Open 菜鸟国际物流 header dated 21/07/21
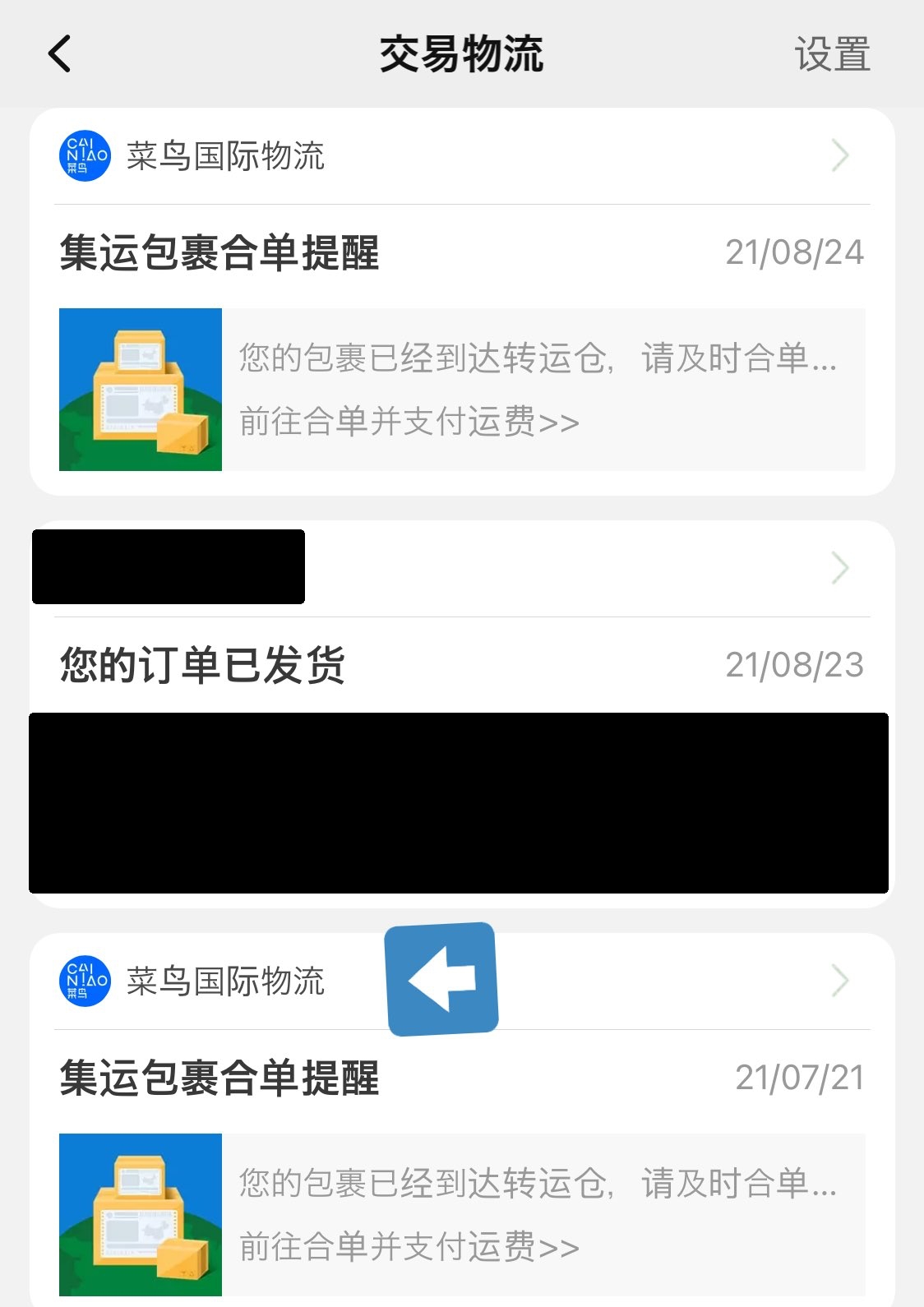 pyautogui.click(x=226, y=981)
